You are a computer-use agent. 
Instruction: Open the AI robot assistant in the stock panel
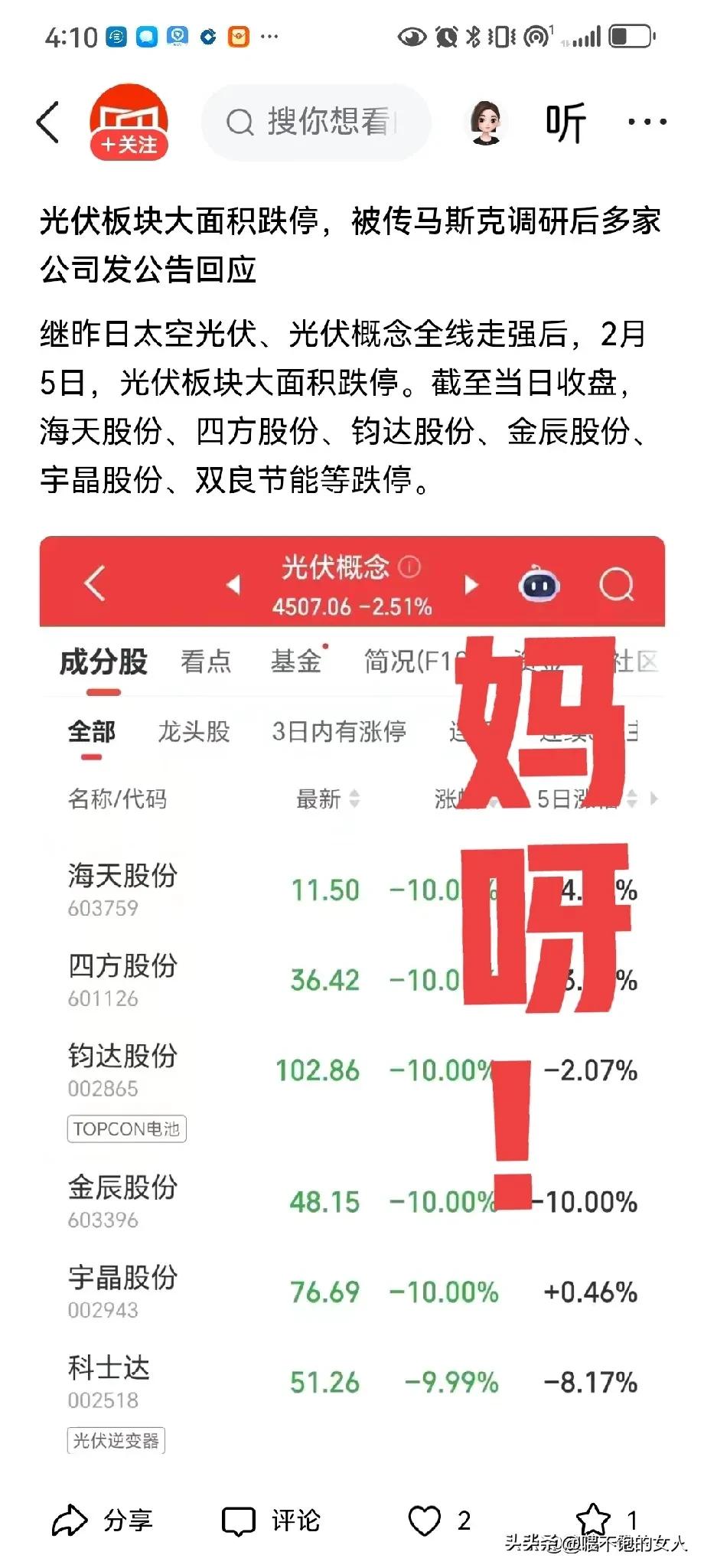point(539,584)
